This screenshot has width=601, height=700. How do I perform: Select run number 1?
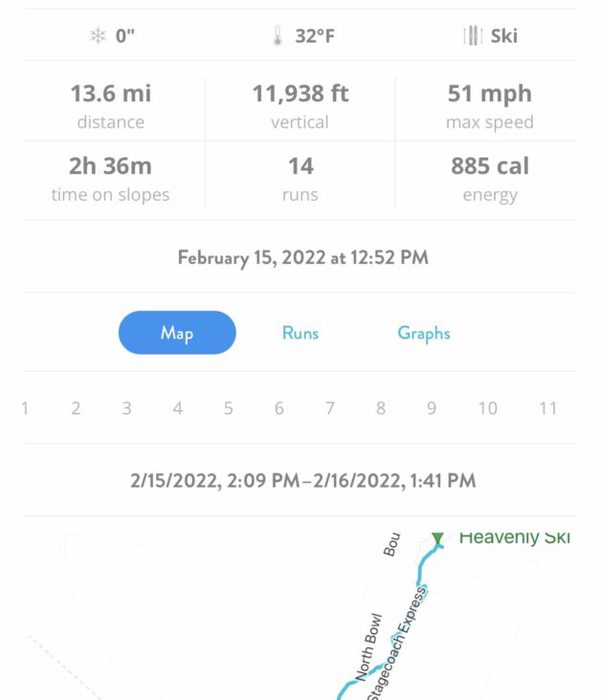pos(25,408)
